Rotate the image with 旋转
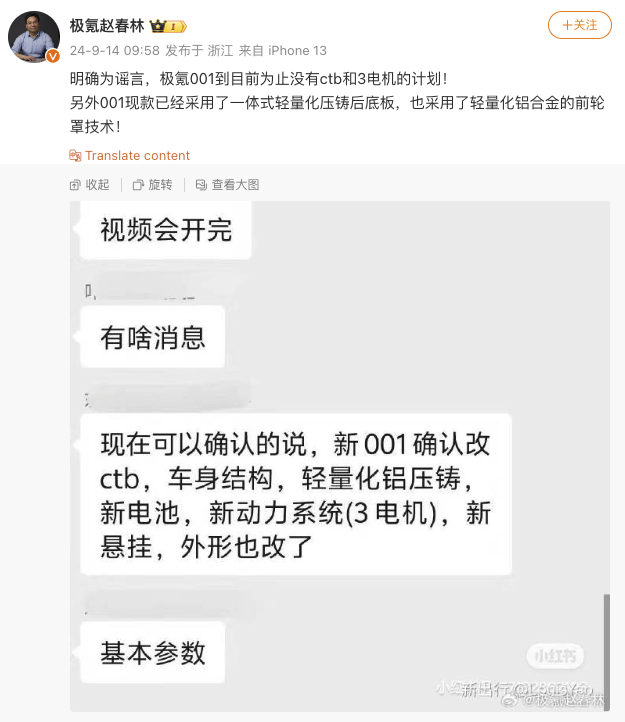 click(153, 185)
